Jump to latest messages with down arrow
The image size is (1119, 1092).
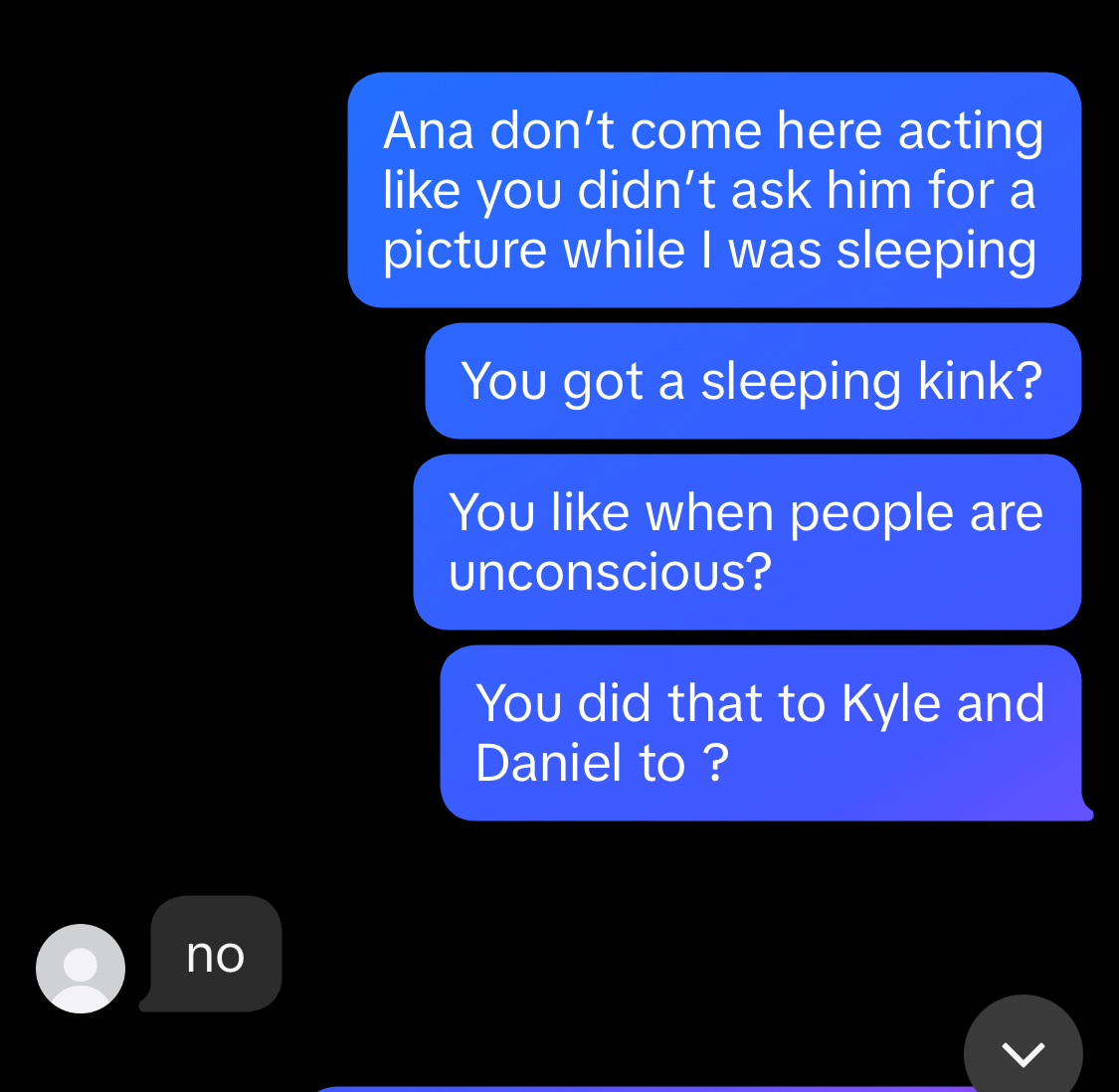(1023, 1051)
